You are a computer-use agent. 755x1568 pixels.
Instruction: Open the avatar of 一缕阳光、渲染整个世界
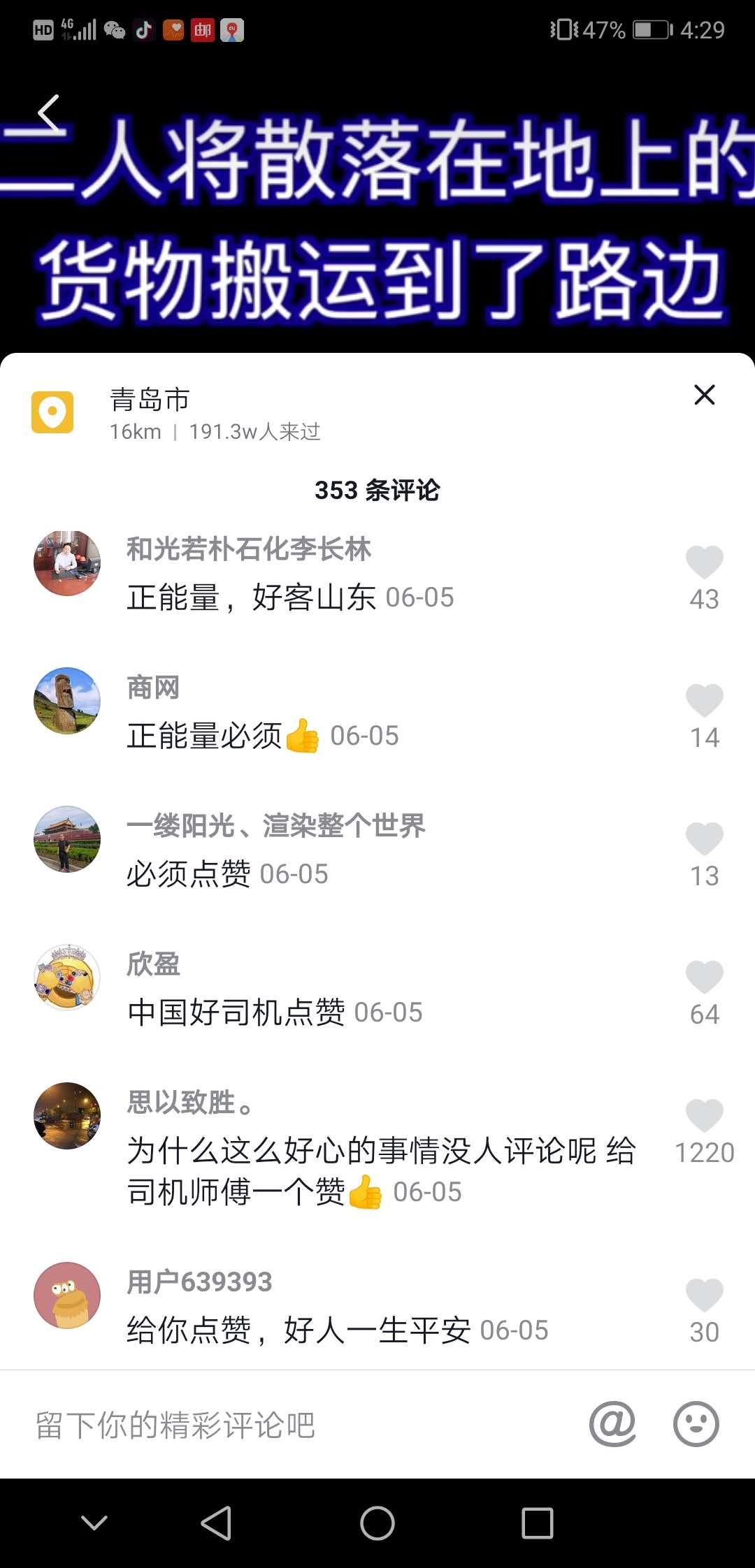67,839
